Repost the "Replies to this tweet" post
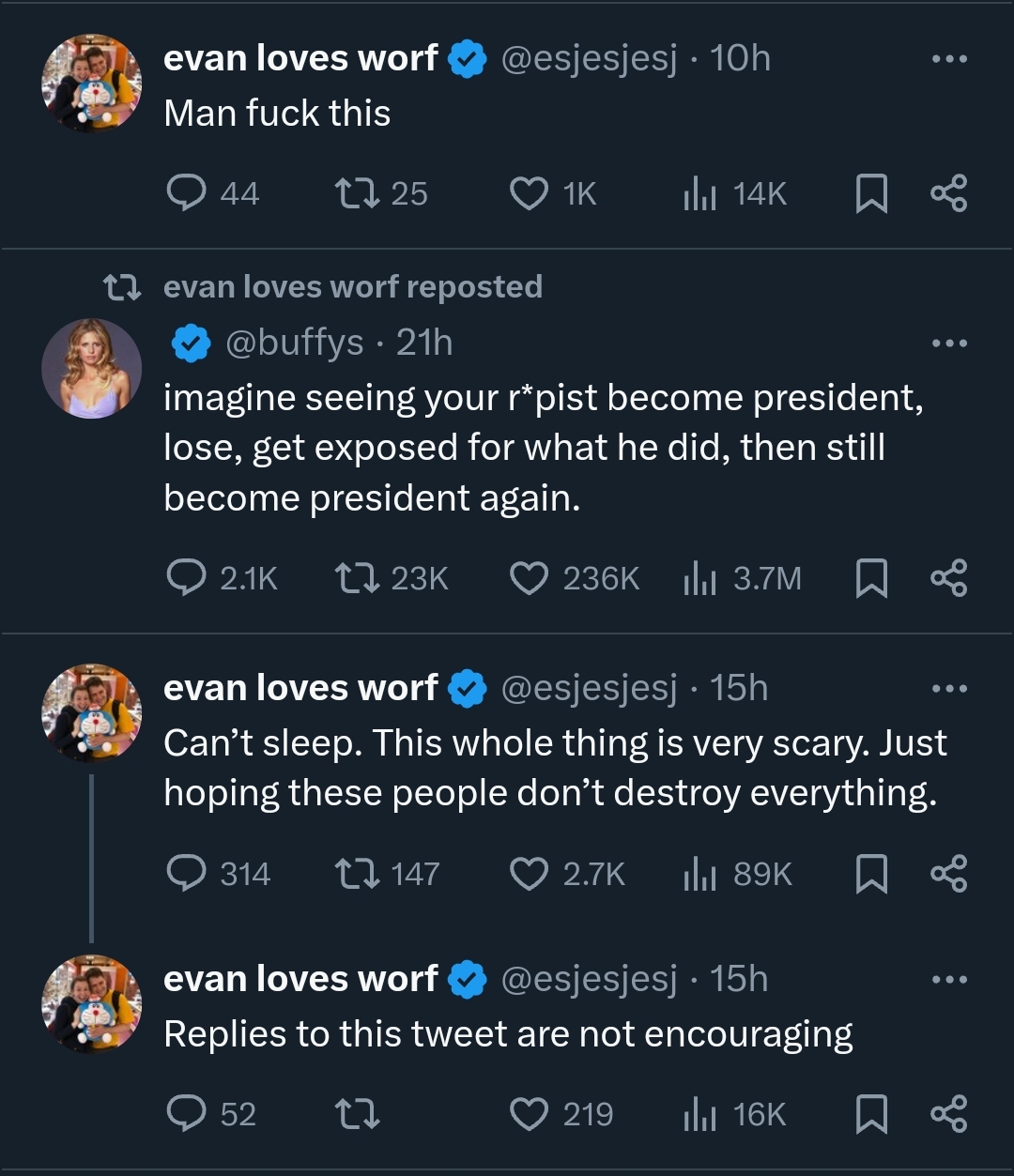This screenshot has width=1014, height=1176. tap(358, 1115)
